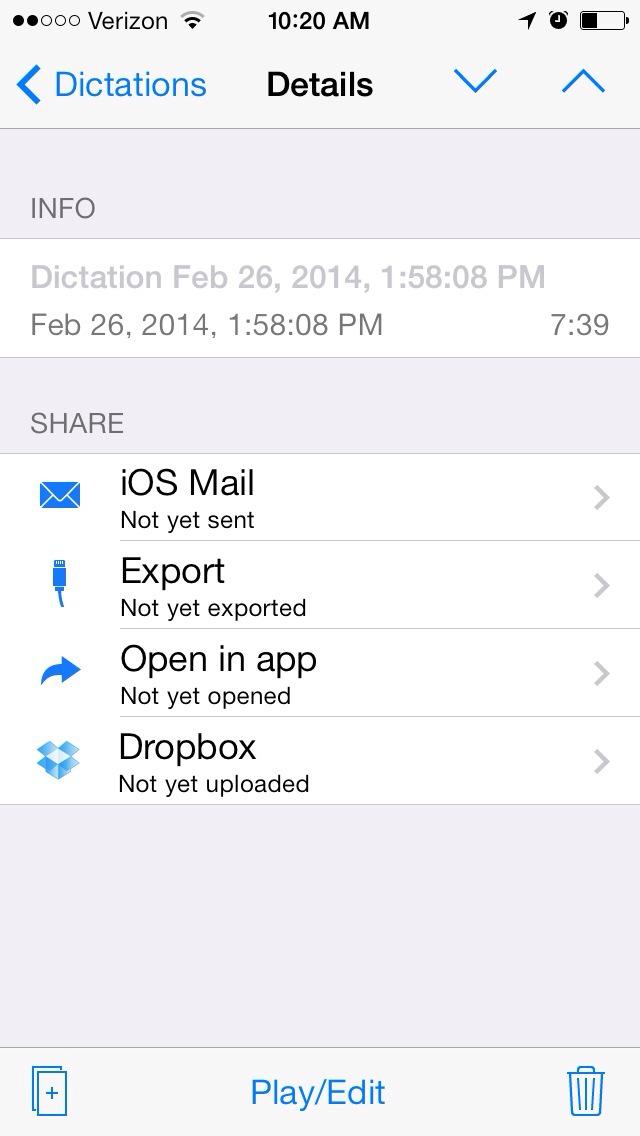Tap the duplicate dictation icon
Image resolution: width=640 pixels, height=1136 pixels.
coord(49,1090)
